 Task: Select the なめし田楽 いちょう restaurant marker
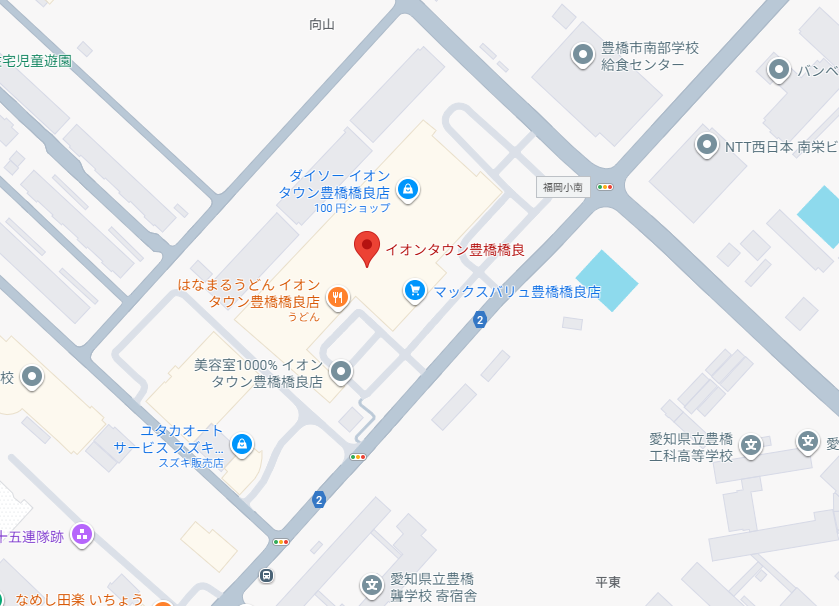click(x=162, y=602)
